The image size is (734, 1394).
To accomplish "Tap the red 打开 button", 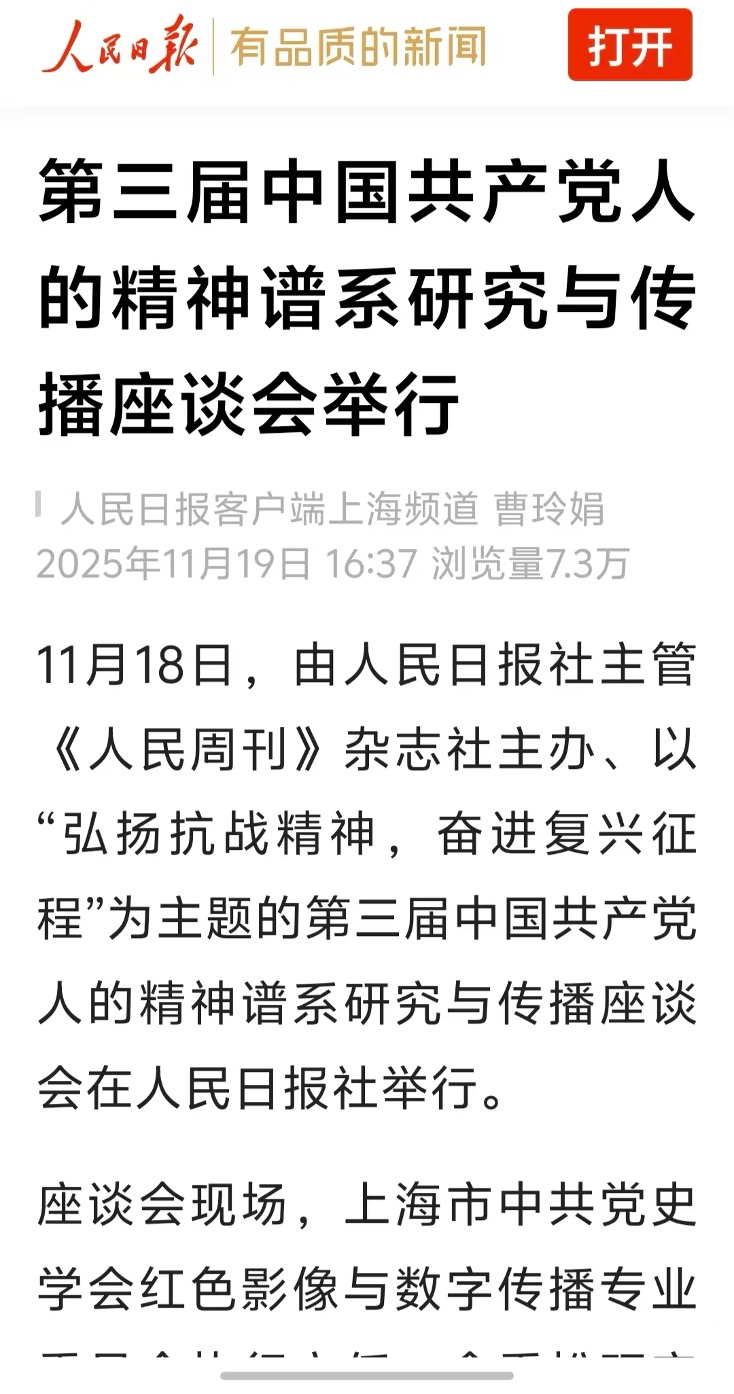I will click(630, 46).
